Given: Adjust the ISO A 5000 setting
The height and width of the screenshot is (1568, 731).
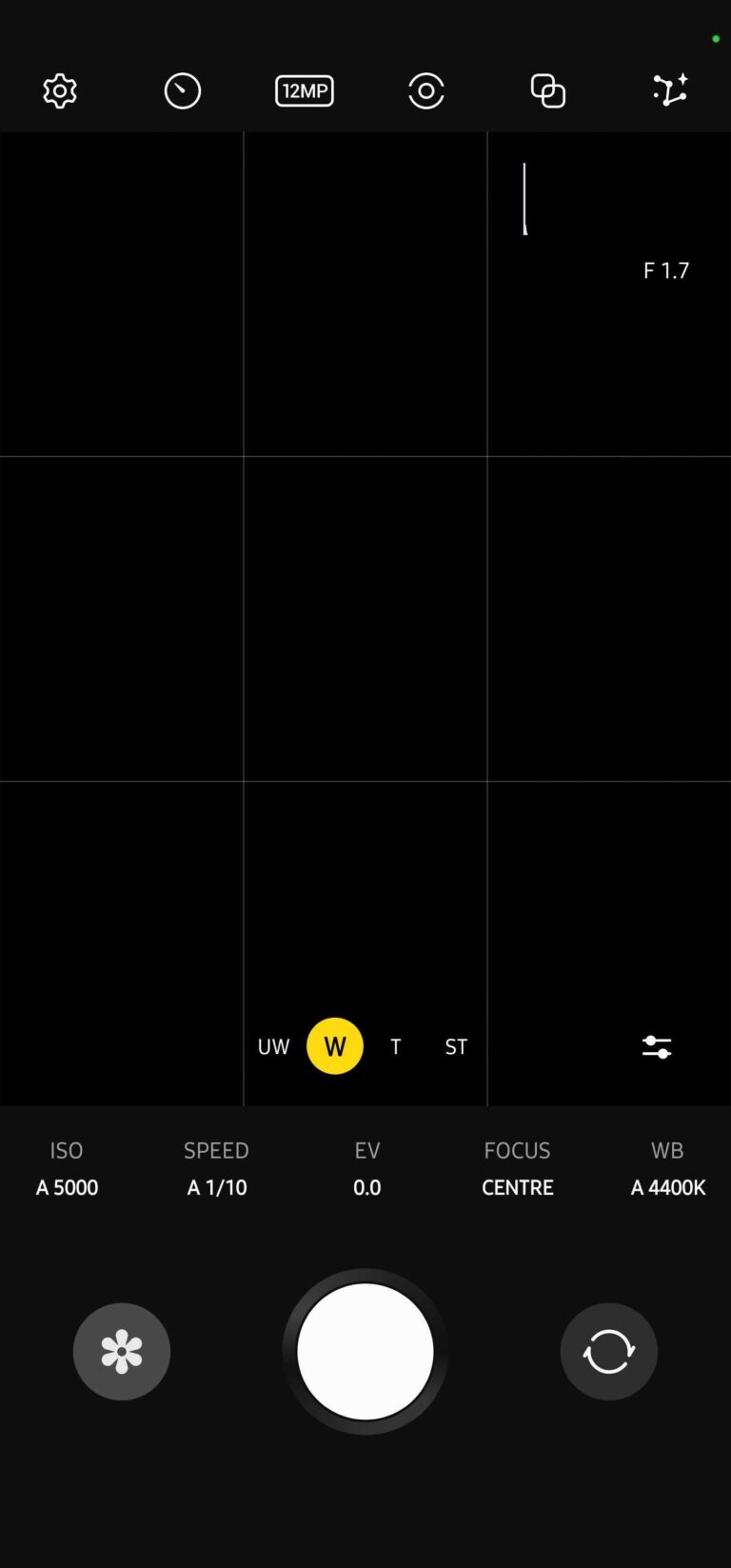Looking at the screenshot, I should click(x=67, y=1169).
